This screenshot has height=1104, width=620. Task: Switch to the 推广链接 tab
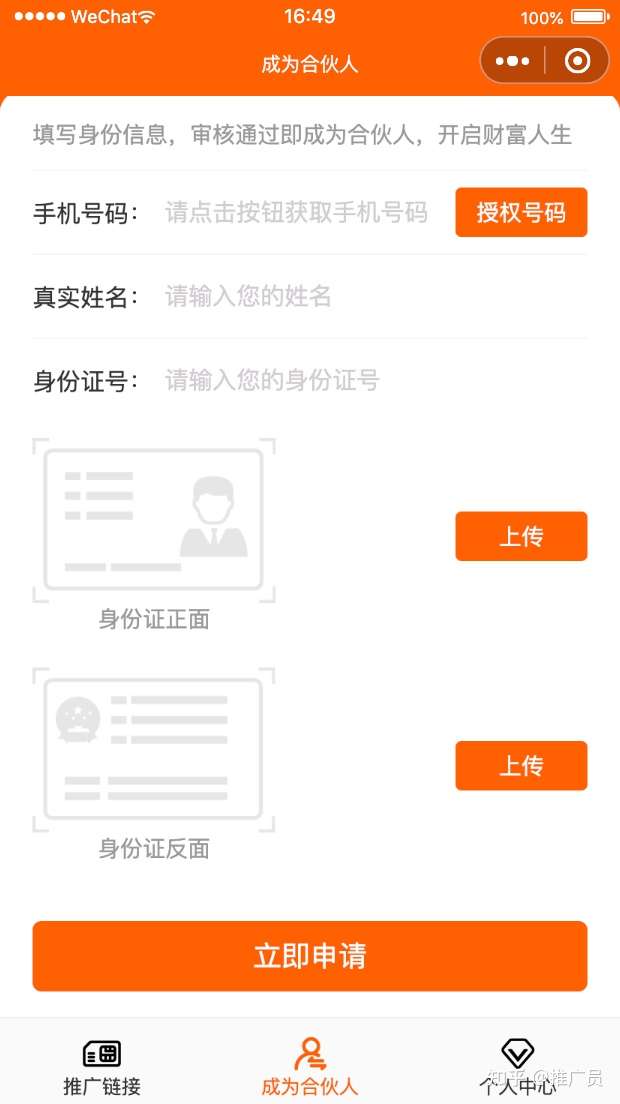click(x=102, y=1066)
